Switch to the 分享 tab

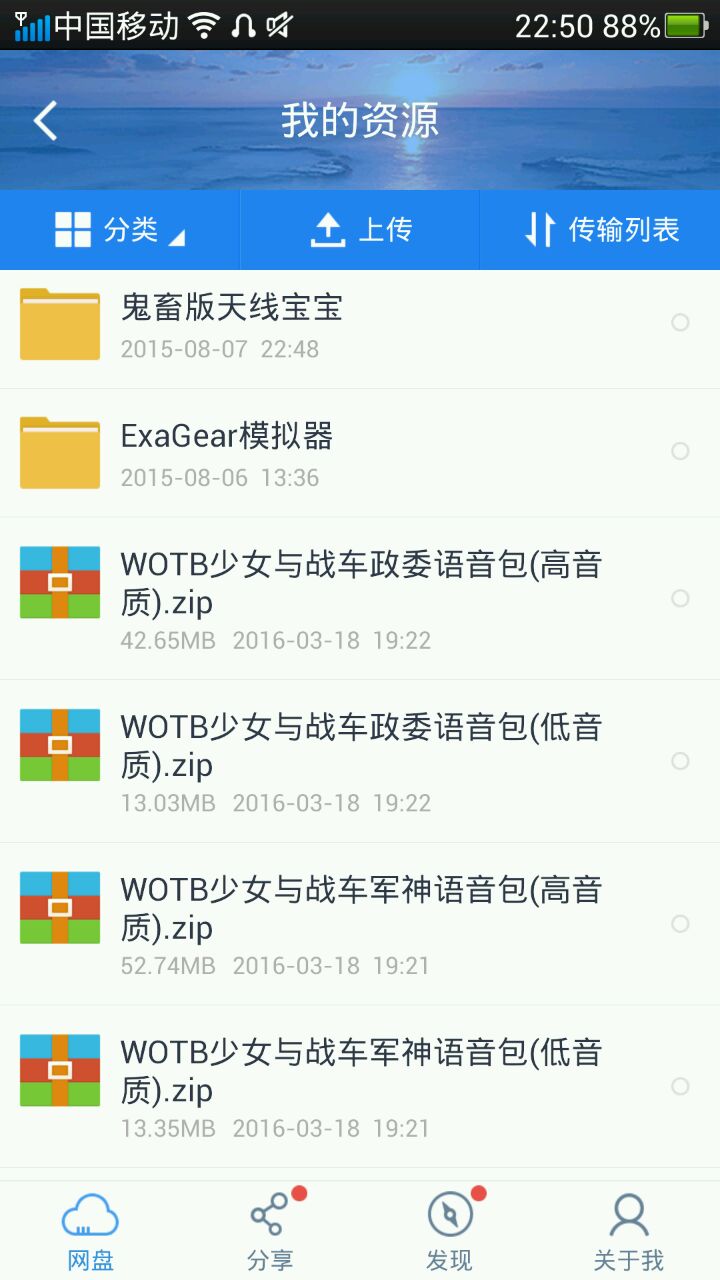[x=270, y=1231]
